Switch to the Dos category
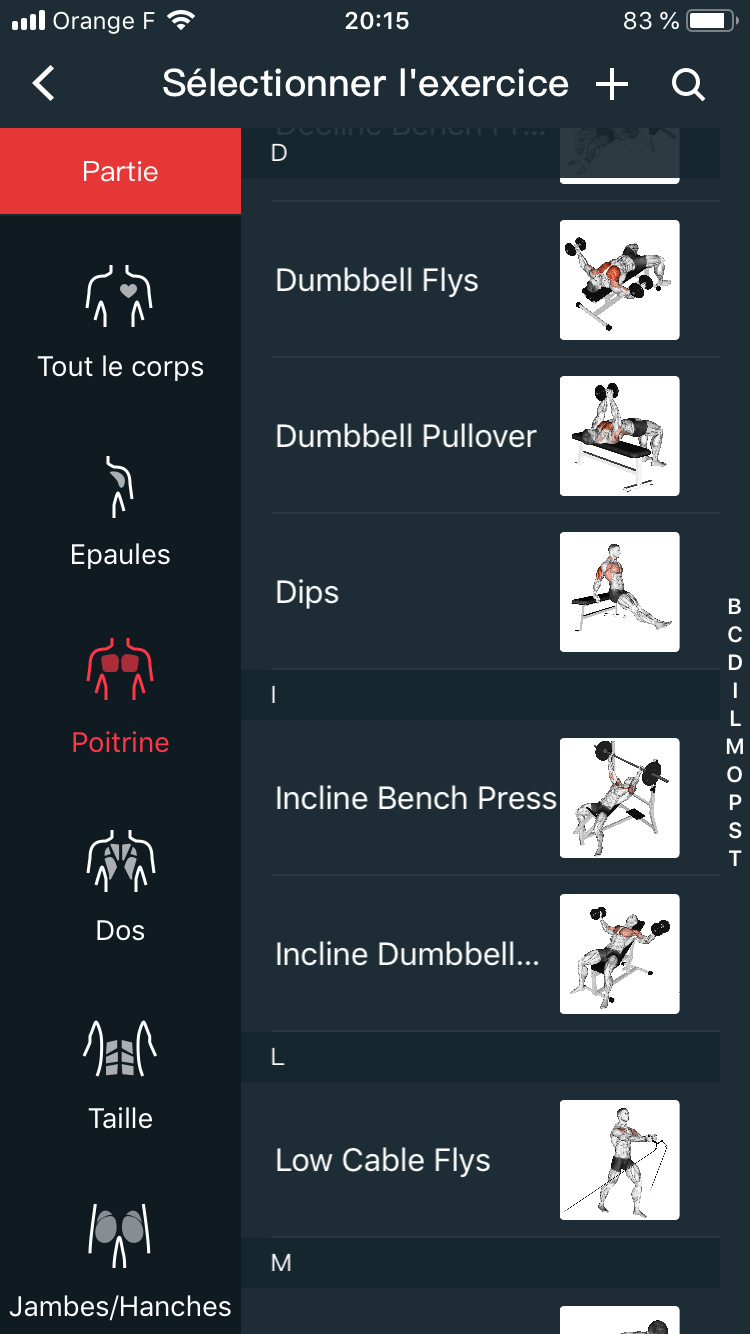750x1334 pixels. click(x=120, y=885)
